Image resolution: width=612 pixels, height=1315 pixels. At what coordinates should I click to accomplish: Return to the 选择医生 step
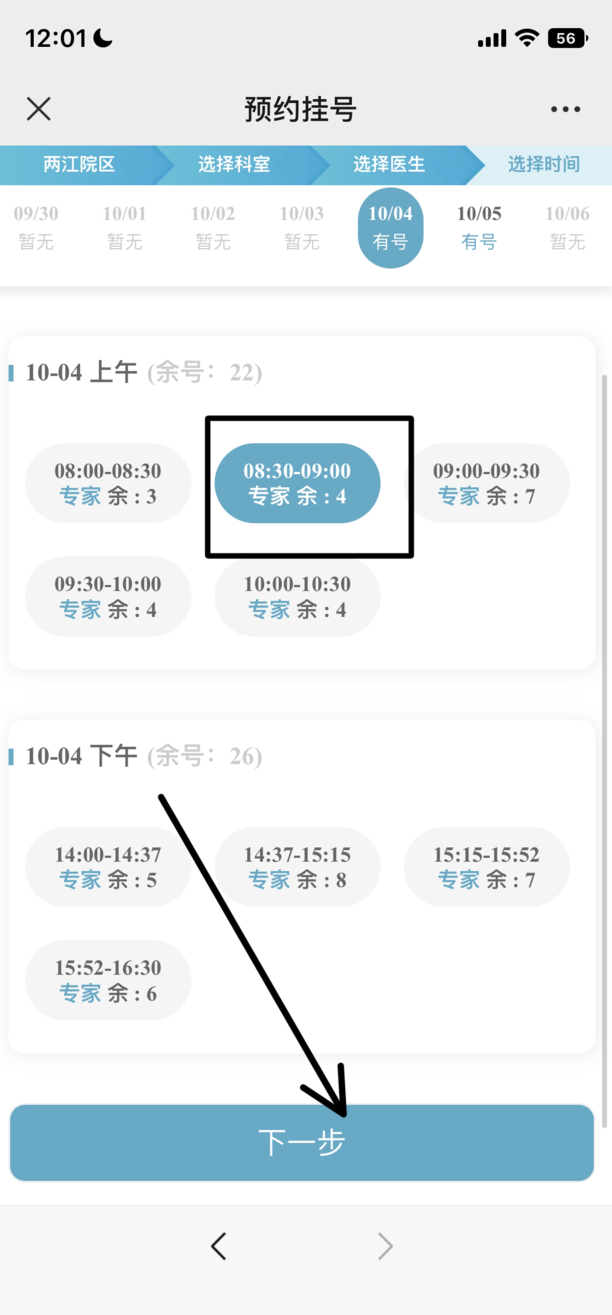pyautogui.click(x=389, y=164)
